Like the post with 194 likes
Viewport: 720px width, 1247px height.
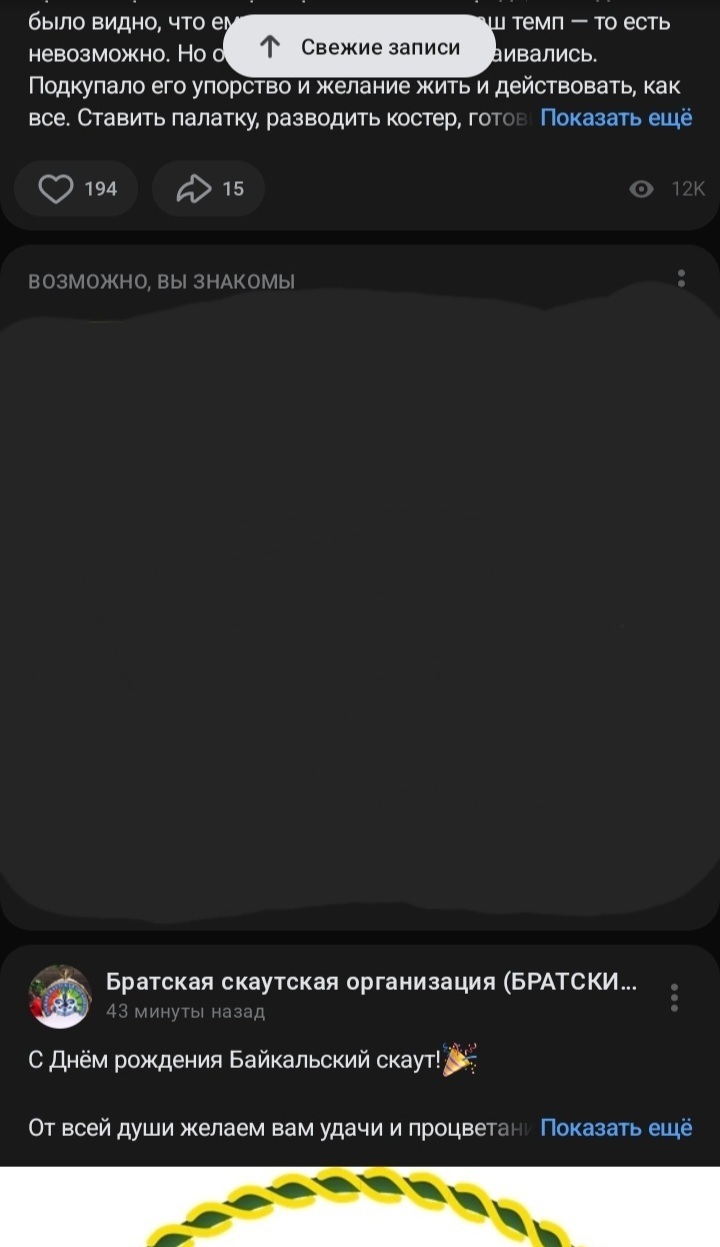[76, 189]
